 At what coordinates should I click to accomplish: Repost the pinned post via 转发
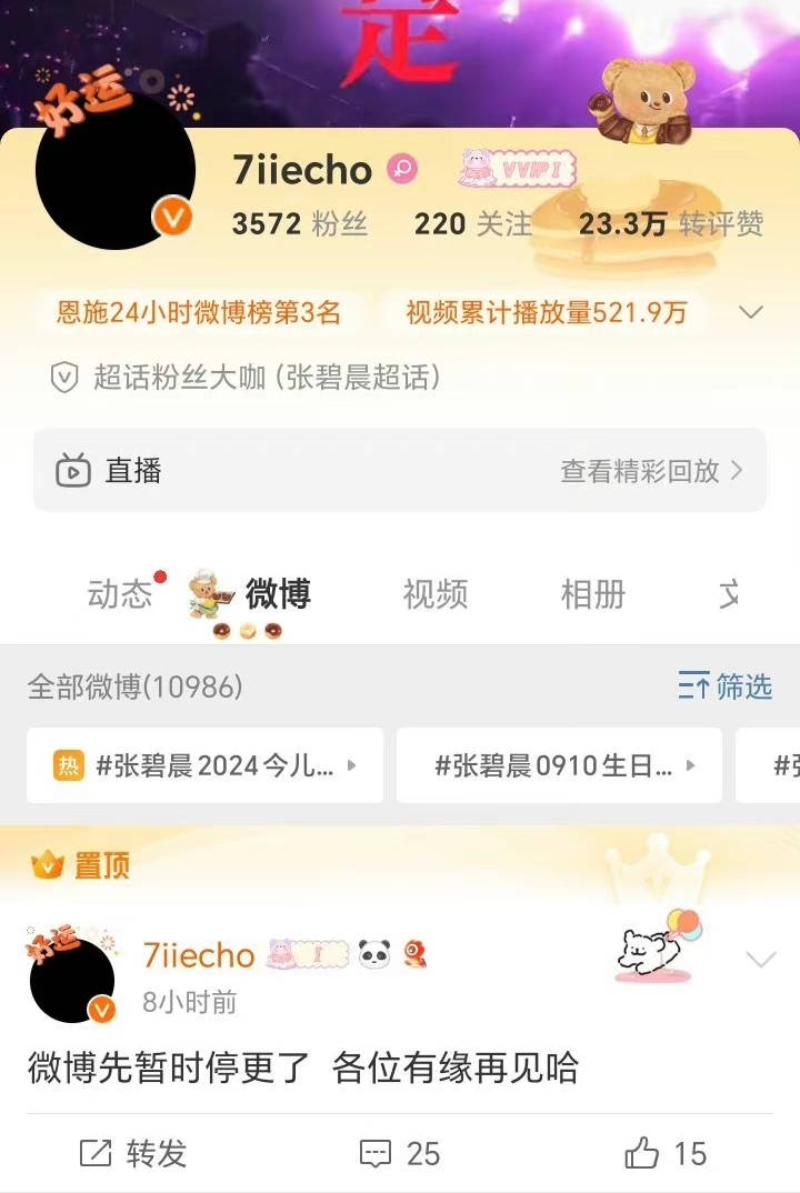133,1154
